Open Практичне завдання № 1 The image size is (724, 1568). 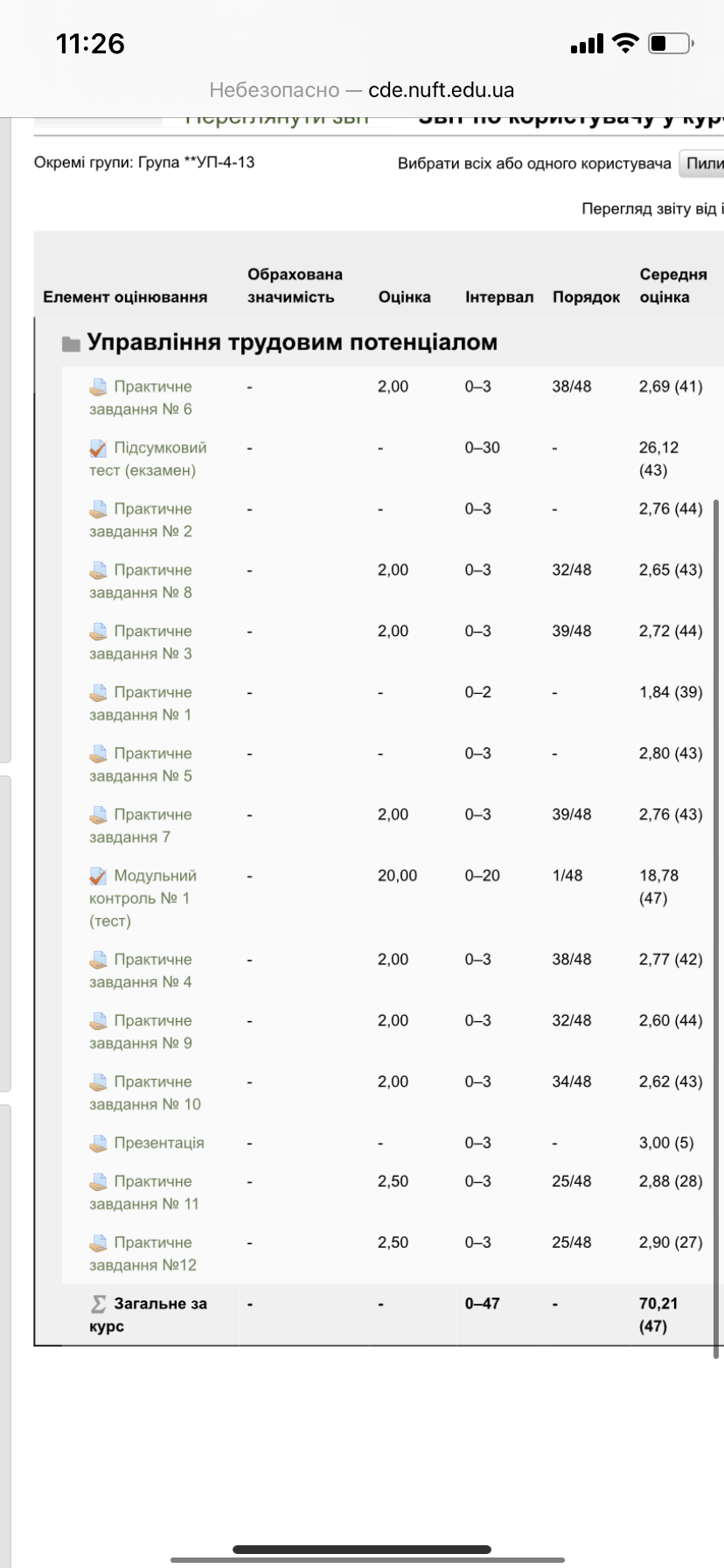point(152,694)
